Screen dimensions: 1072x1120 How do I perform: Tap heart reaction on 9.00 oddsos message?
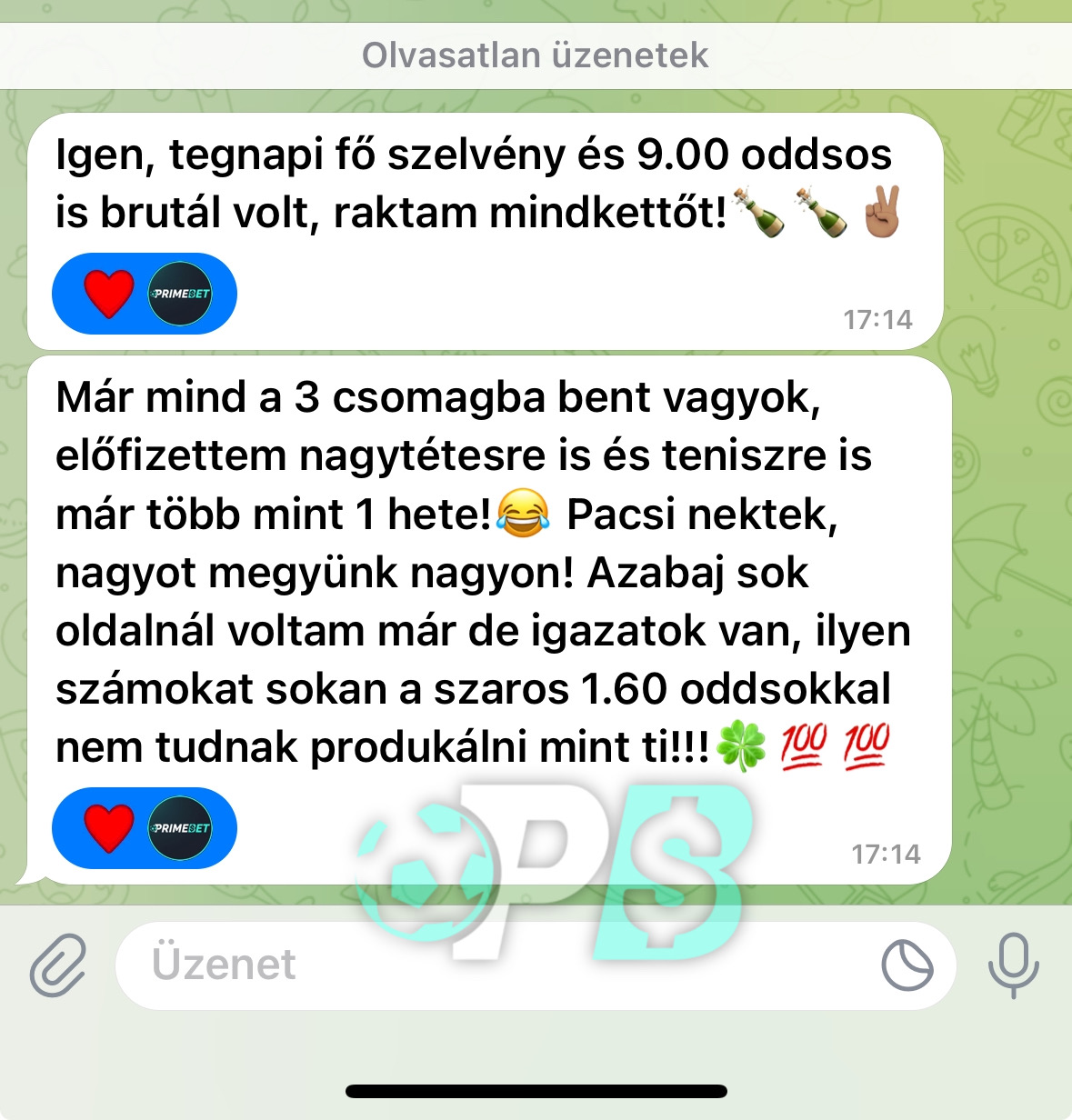coord(109,294)
